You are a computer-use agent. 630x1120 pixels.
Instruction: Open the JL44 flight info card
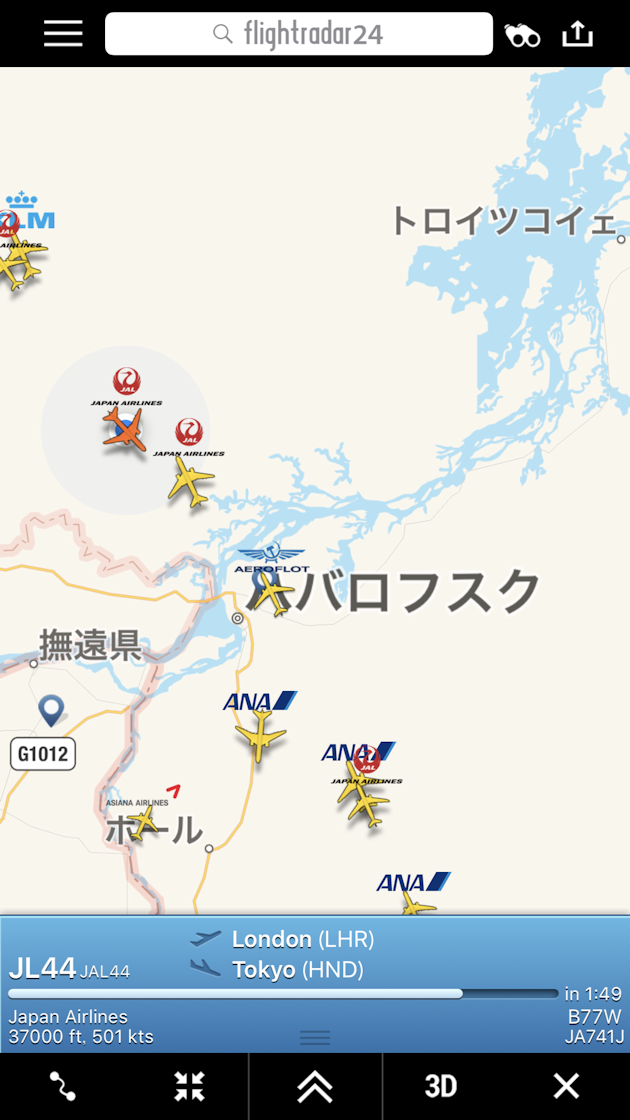tap(315, 983)
